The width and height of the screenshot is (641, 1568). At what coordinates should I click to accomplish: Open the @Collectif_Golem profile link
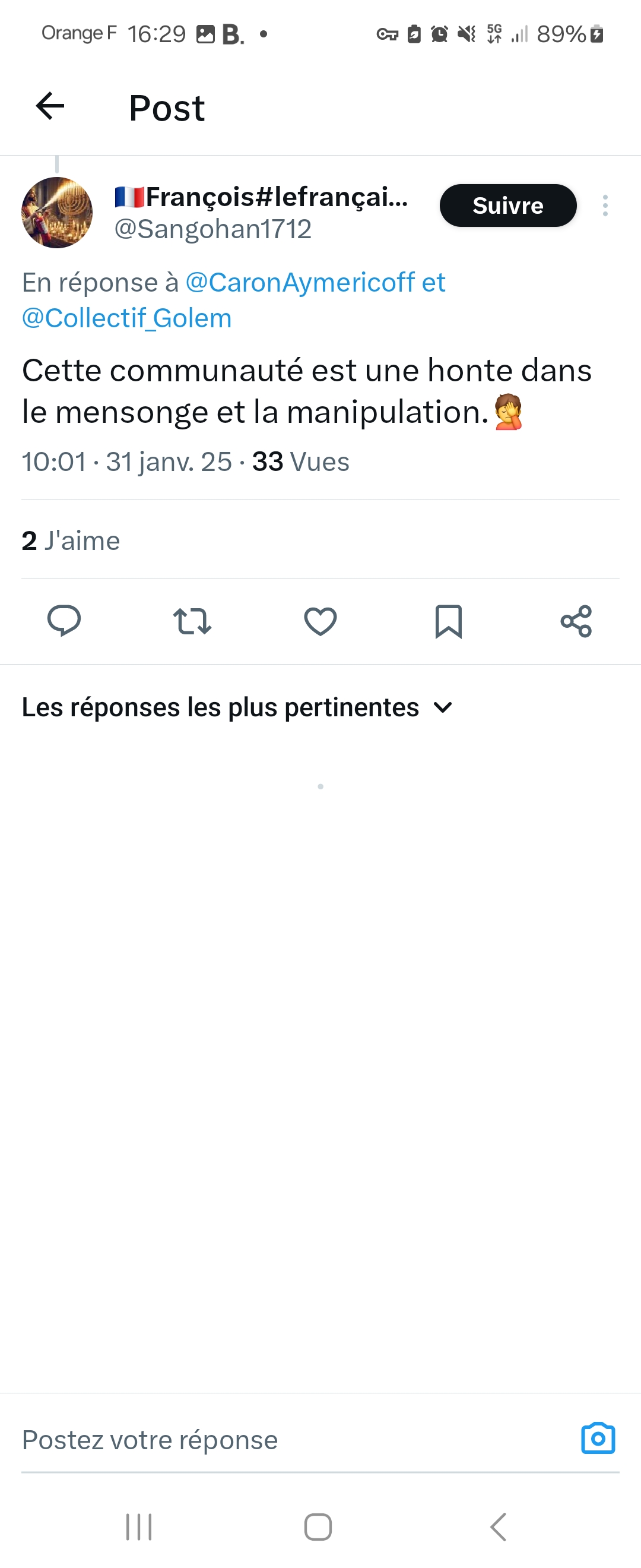(x=125, y=318)
